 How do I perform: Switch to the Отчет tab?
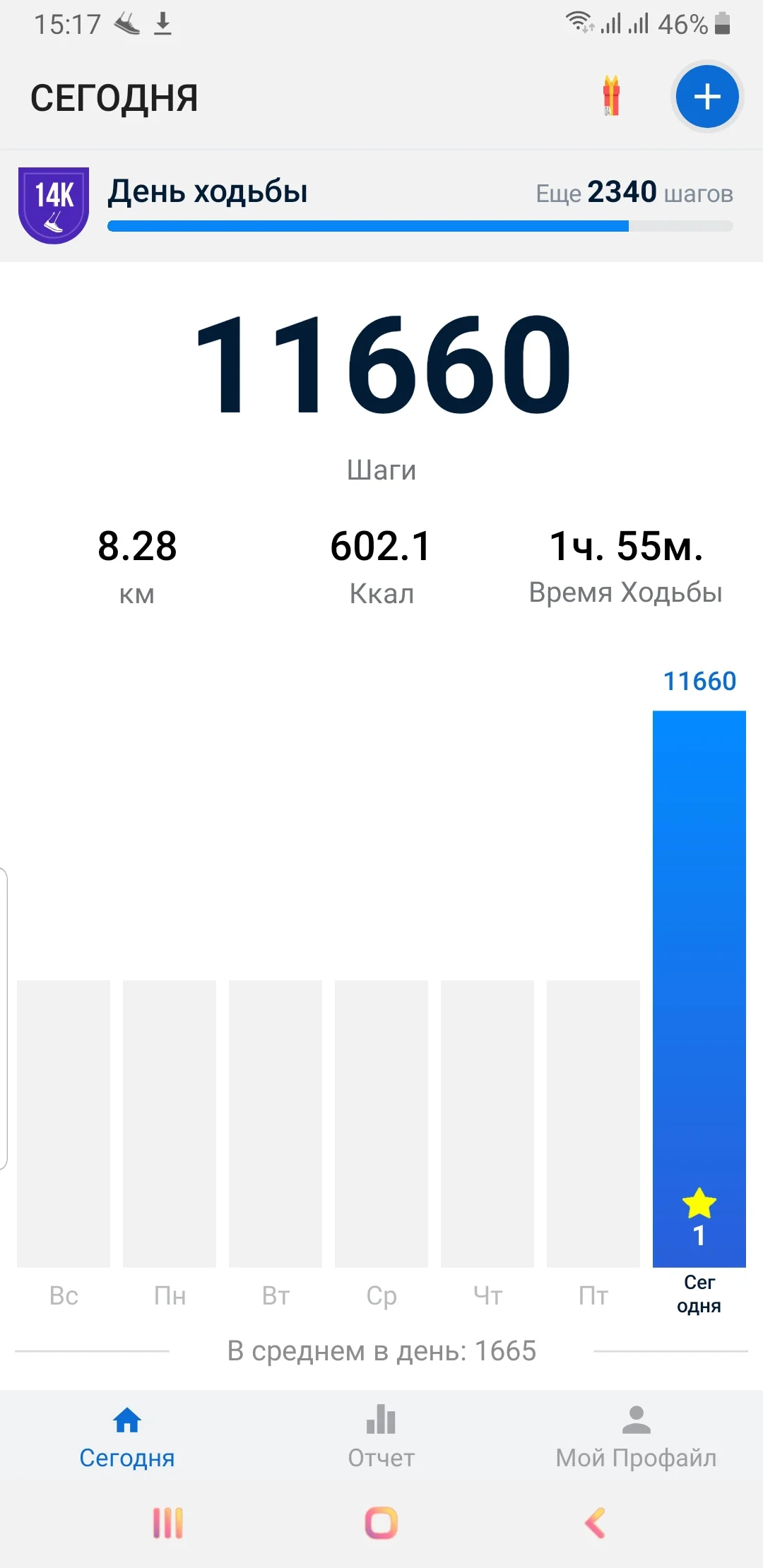380,1437
